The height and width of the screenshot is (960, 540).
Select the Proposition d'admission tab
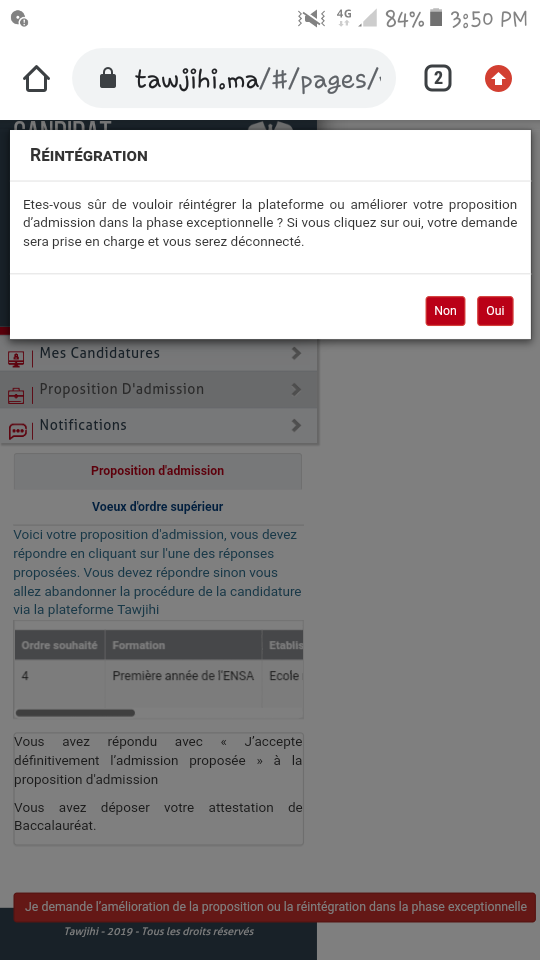157,471
